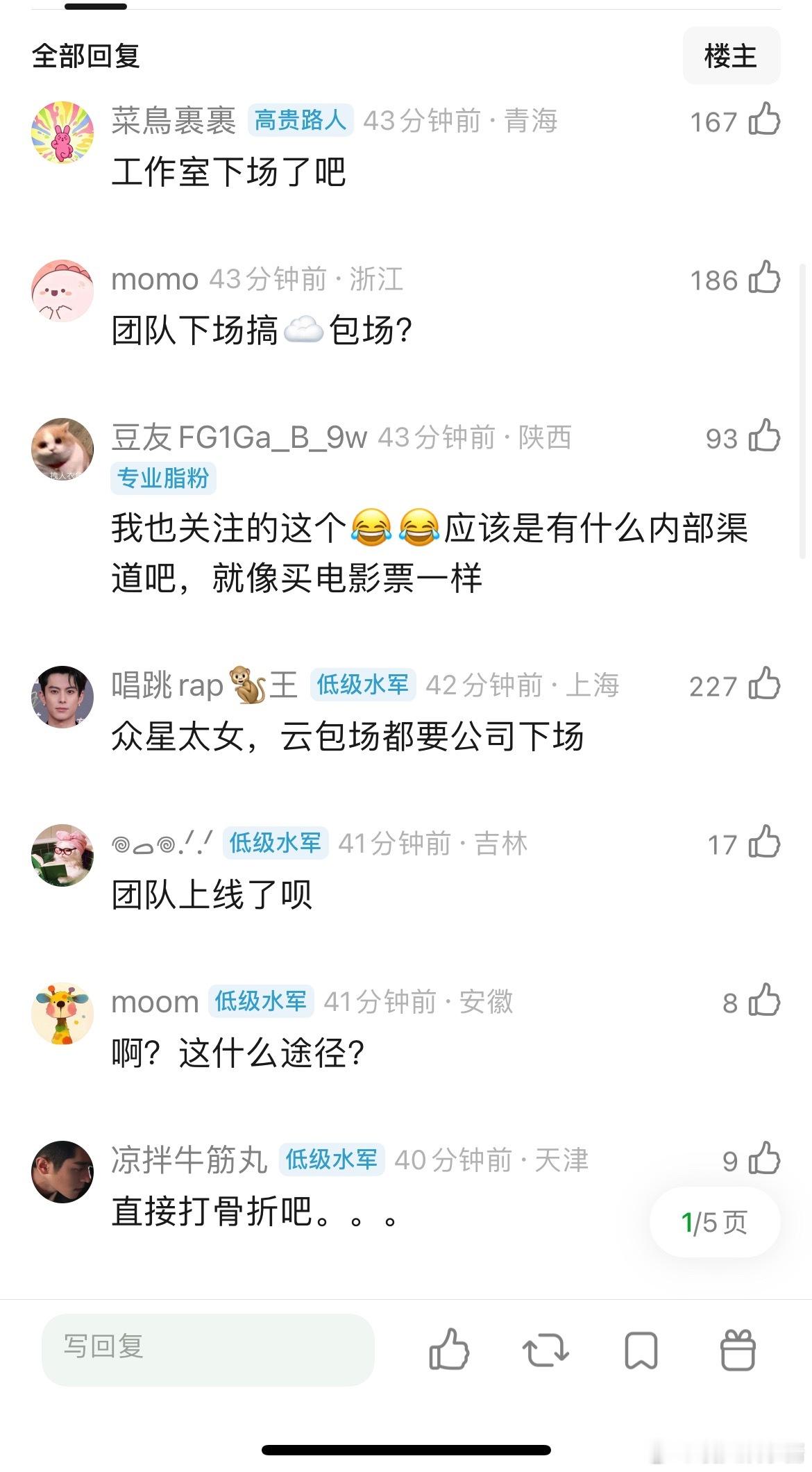
Task: Click moom's giraffe avatar
Action: pyautogui.click(x=62, y=1014)
